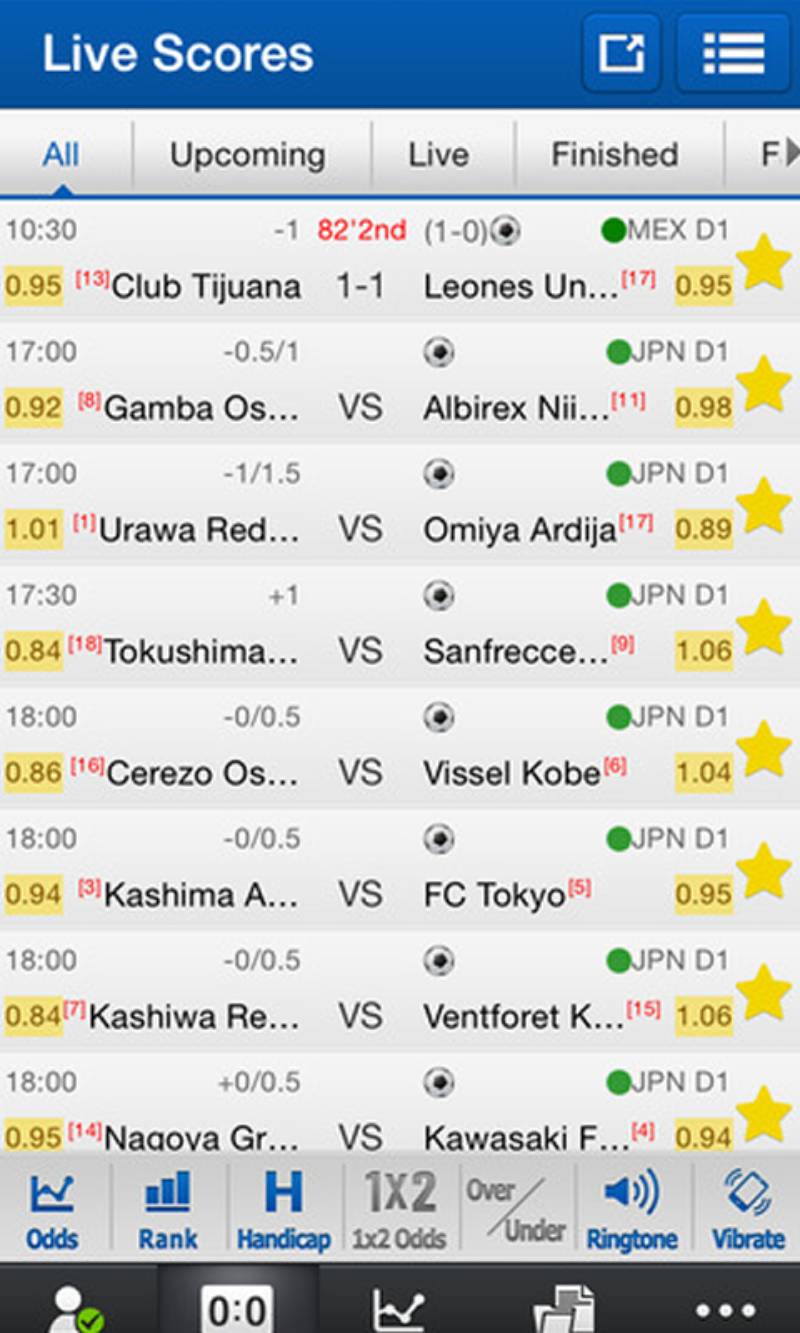The width and height of the screenshot is (800, 1333).
Task: Open the Finished matches tab
Action: pos(614,154)
